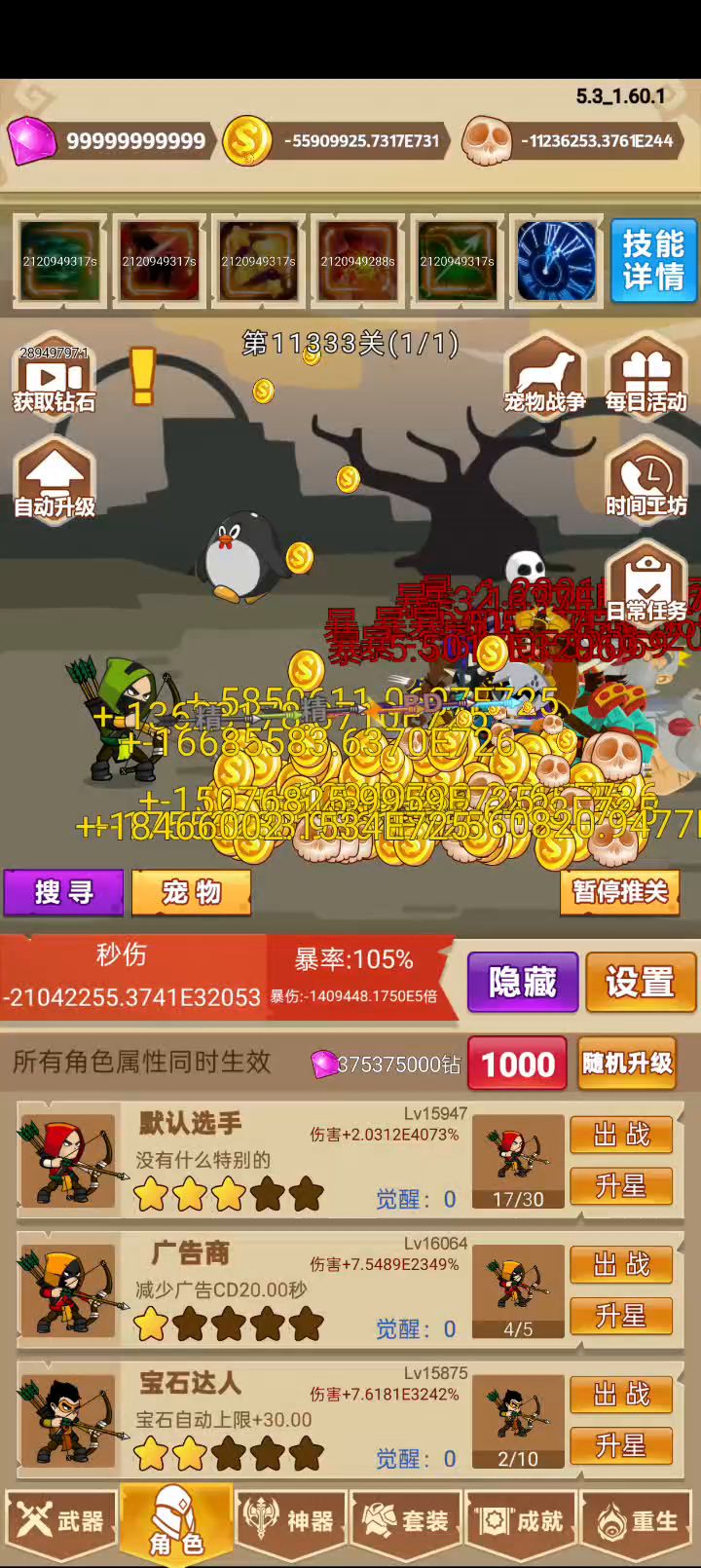This screenshot has height=1568, width=701.
Task: Tap the 隐藏 hide button
Action: (523, 983)
